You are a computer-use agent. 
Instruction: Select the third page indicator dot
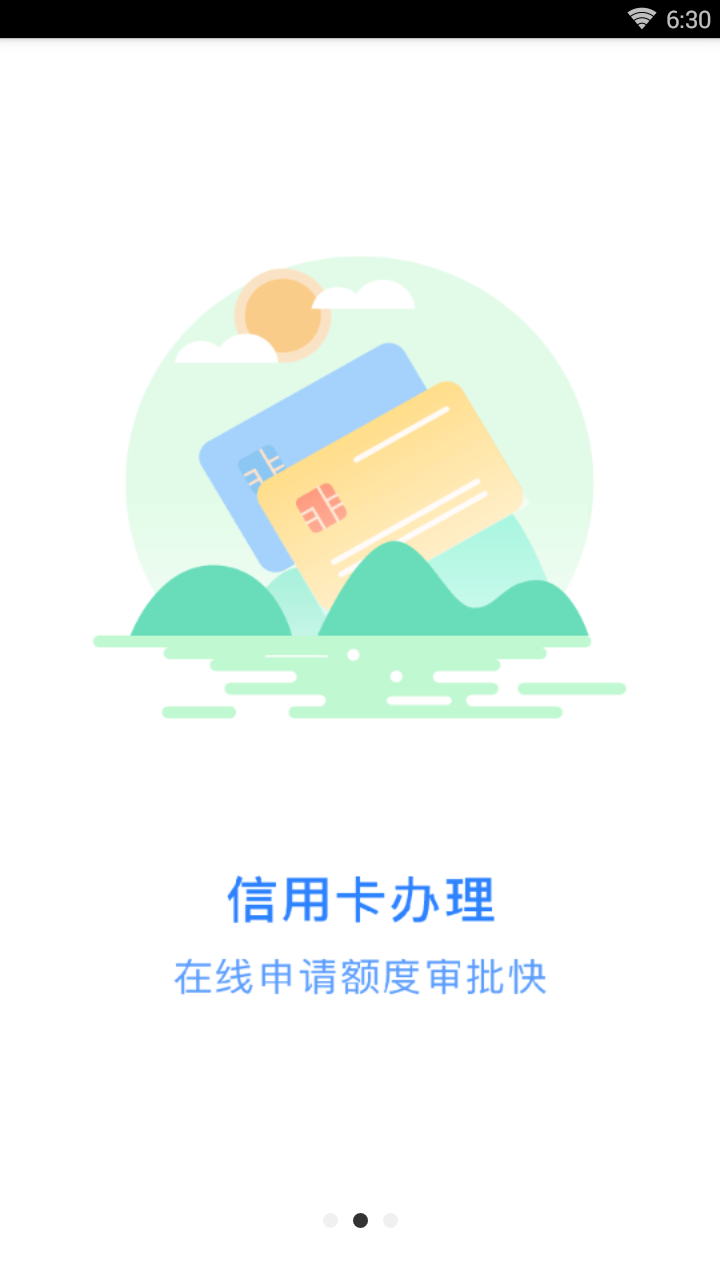tap(390, 1220)
